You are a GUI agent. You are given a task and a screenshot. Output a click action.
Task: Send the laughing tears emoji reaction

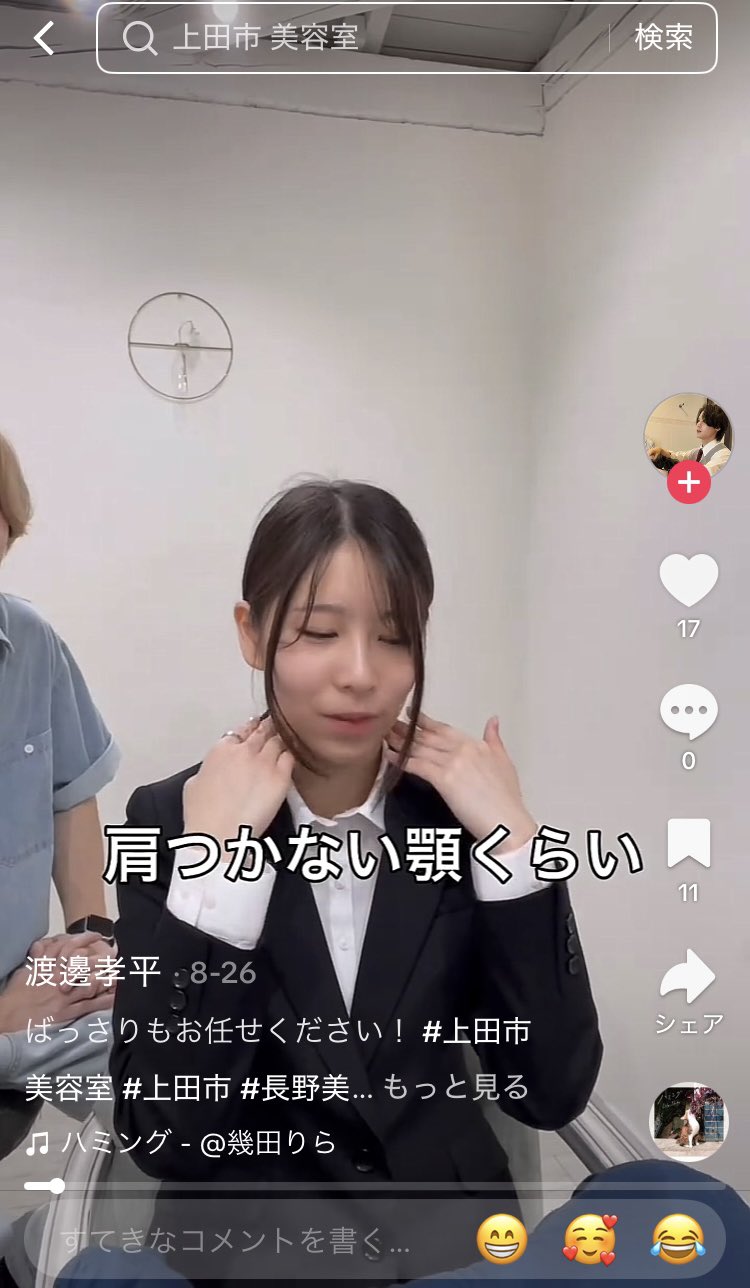point(677,1240)
